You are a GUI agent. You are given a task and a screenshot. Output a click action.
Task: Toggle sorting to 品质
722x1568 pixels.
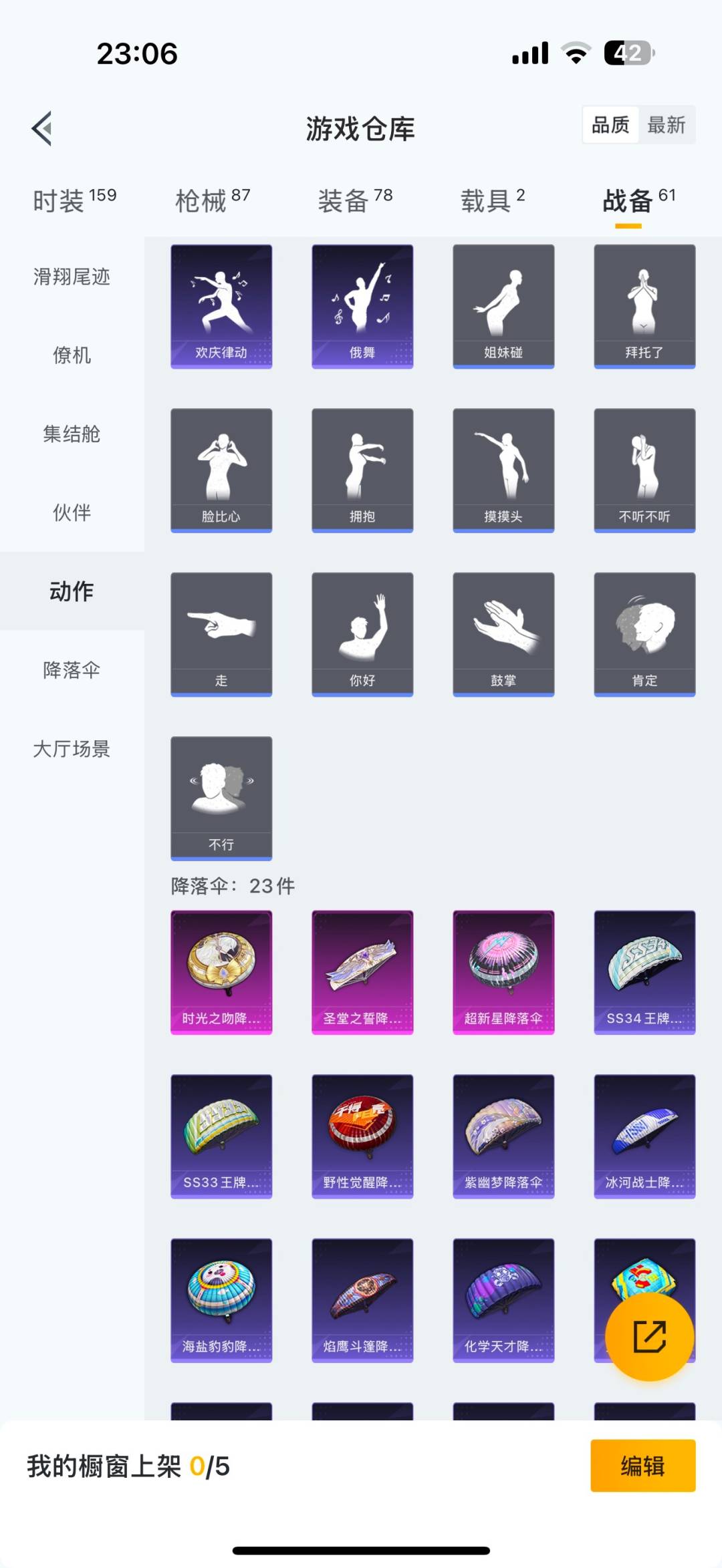[610, 125]
